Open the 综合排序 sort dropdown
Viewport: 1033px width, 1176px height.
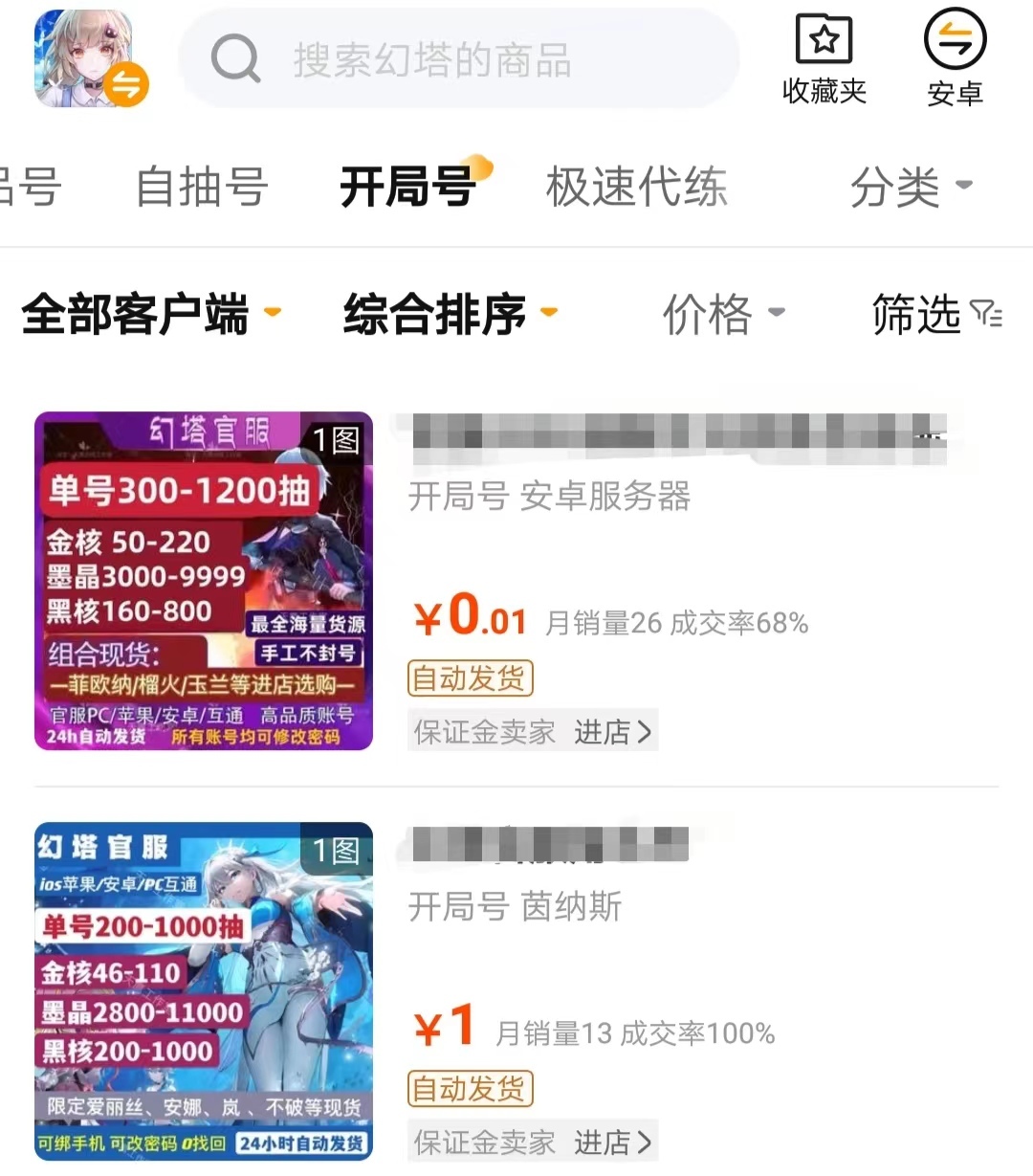[450, 314]
